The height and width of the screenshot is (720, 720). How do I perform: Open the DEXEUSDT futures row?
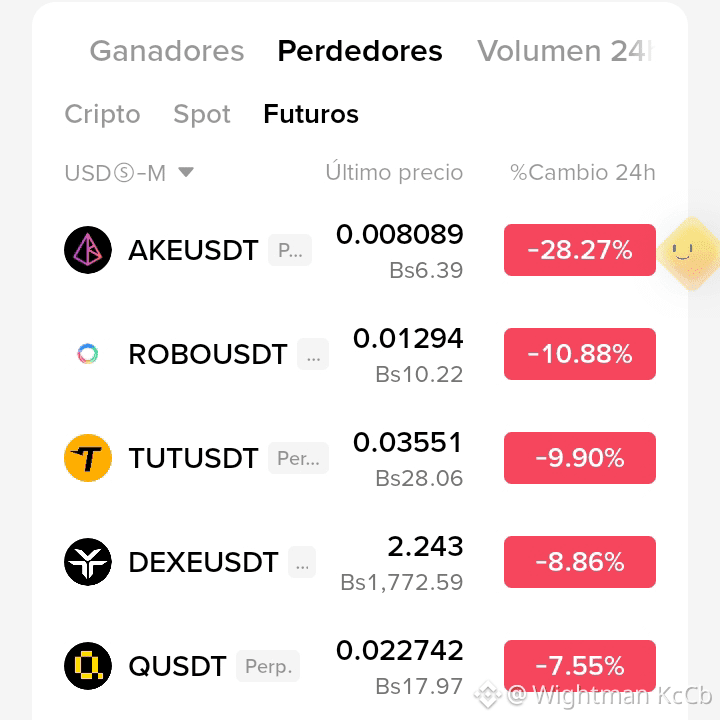tap(360, 562)
